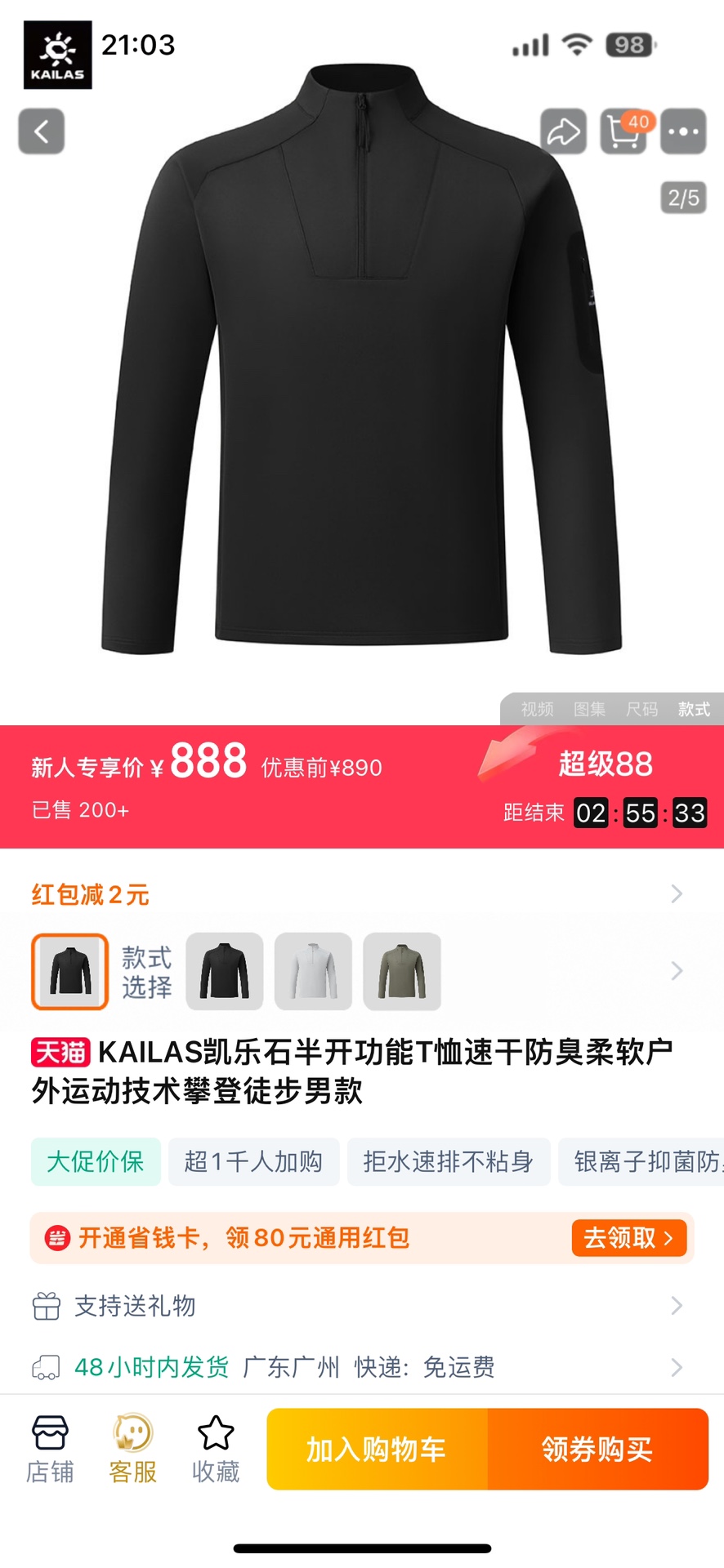Select the white shirt style thumbnail

coord(313,971)
